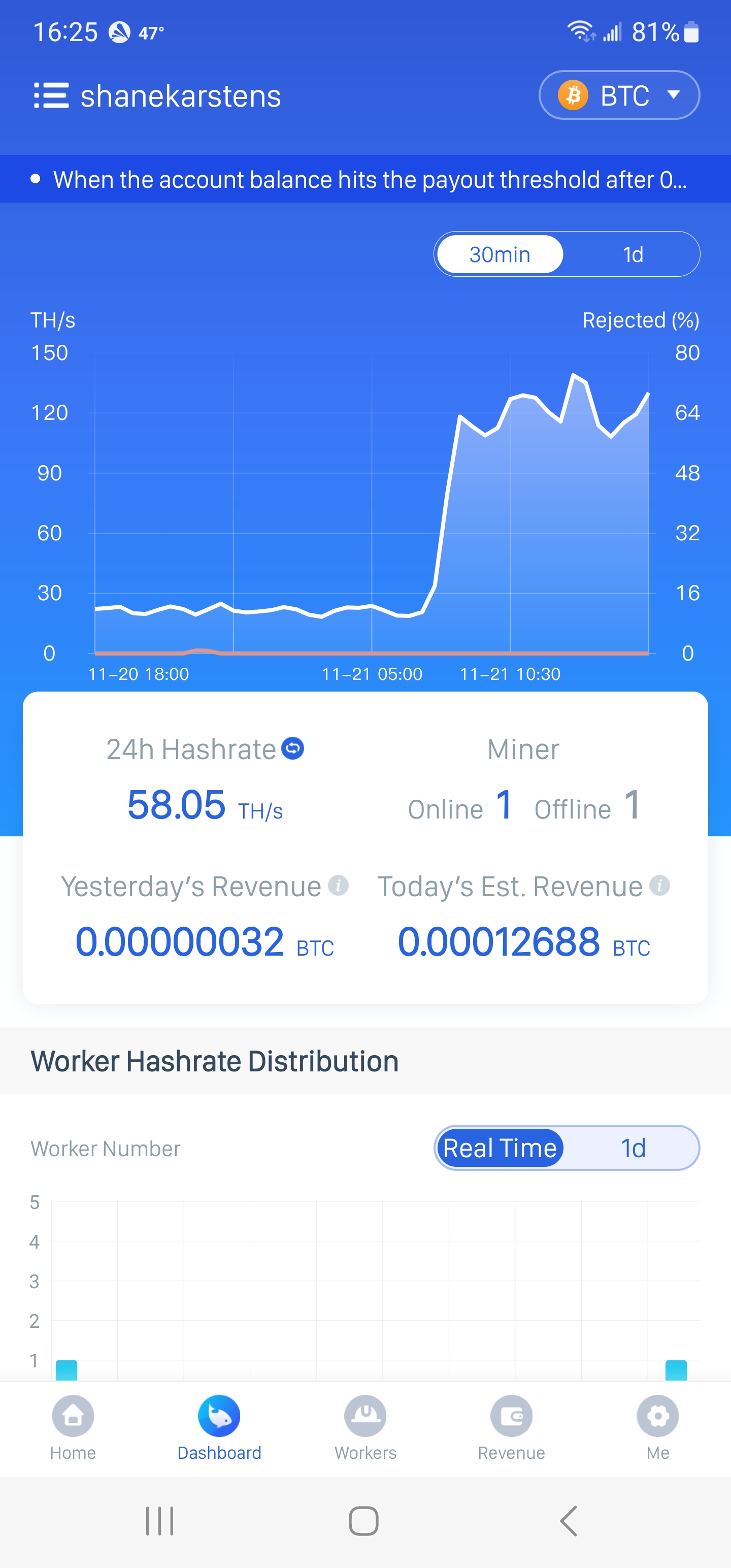Open the payout threshold announcement banner
The height and width of the screenshot is (1568, 731).
[x=365, y=180]
